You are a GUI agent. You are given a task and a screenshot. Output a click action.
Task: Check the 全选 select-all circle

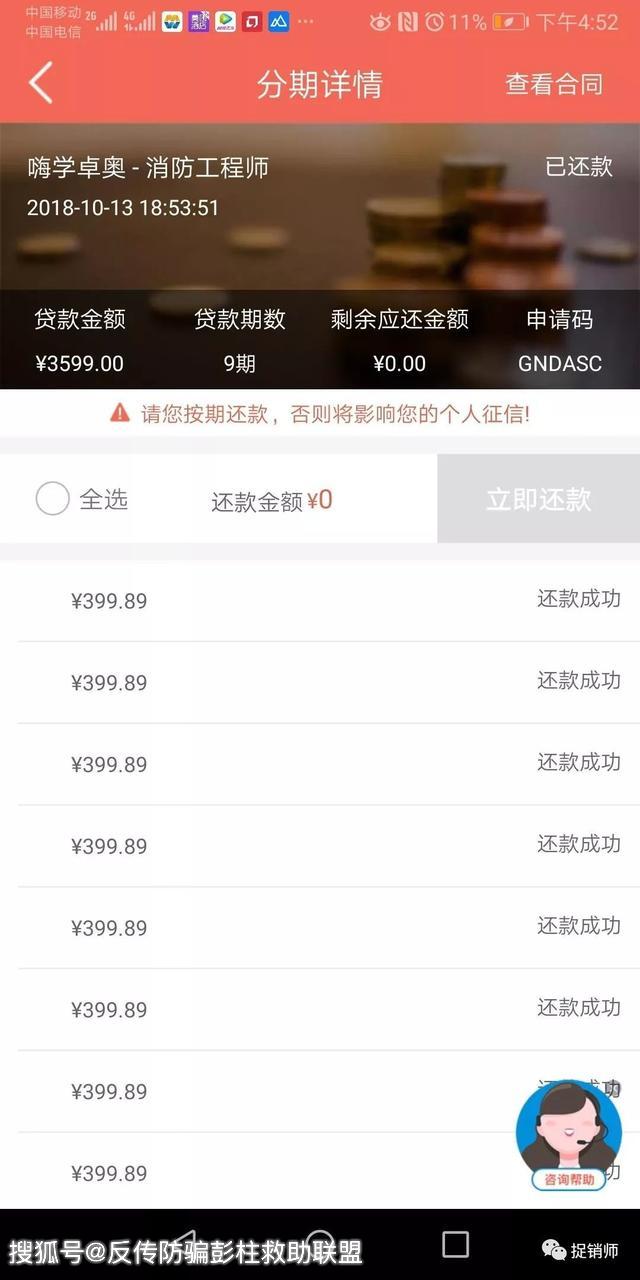click(53, 498)
